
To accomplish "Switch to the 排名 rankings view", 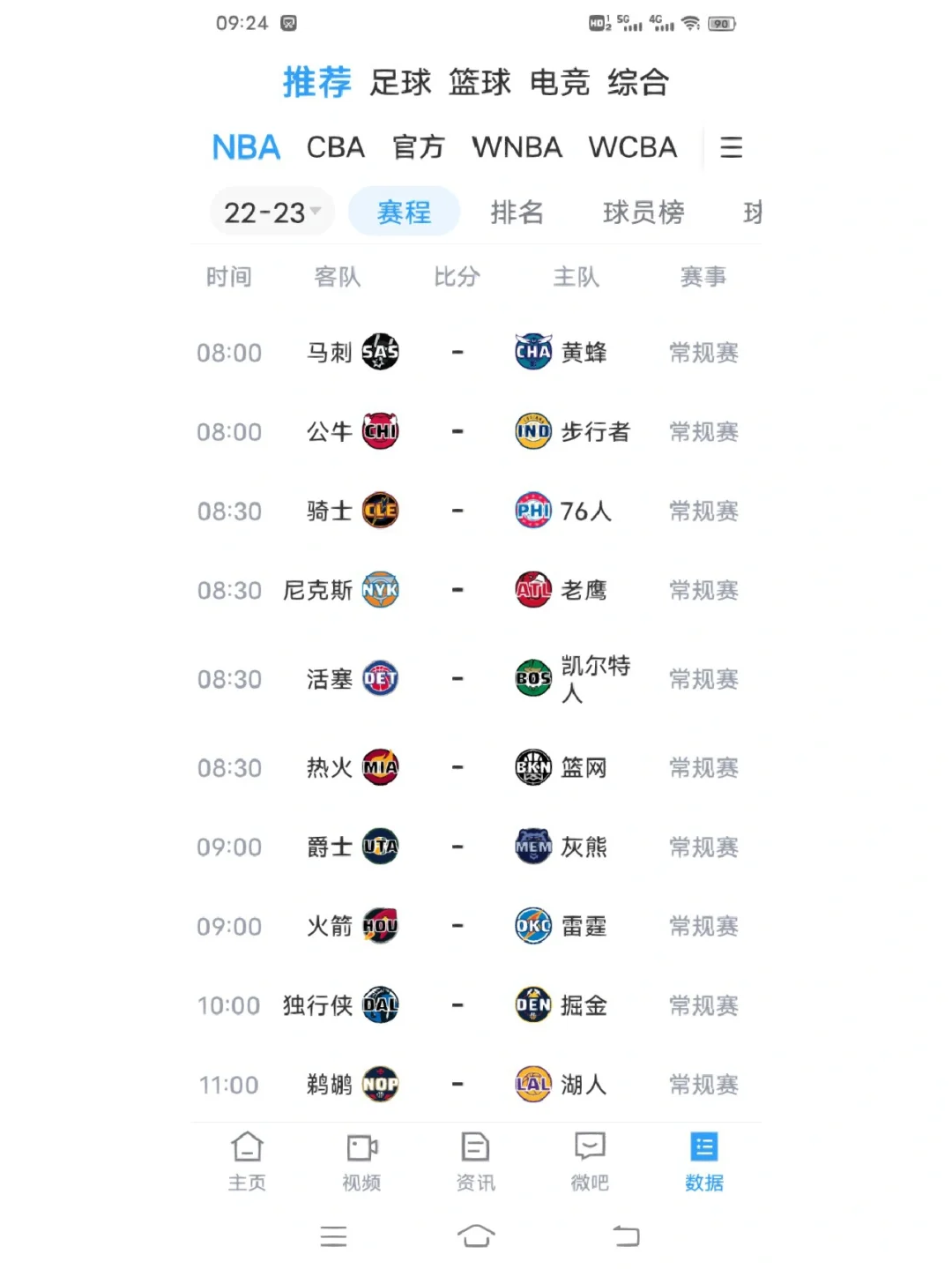I will click(x=517, y=212).
